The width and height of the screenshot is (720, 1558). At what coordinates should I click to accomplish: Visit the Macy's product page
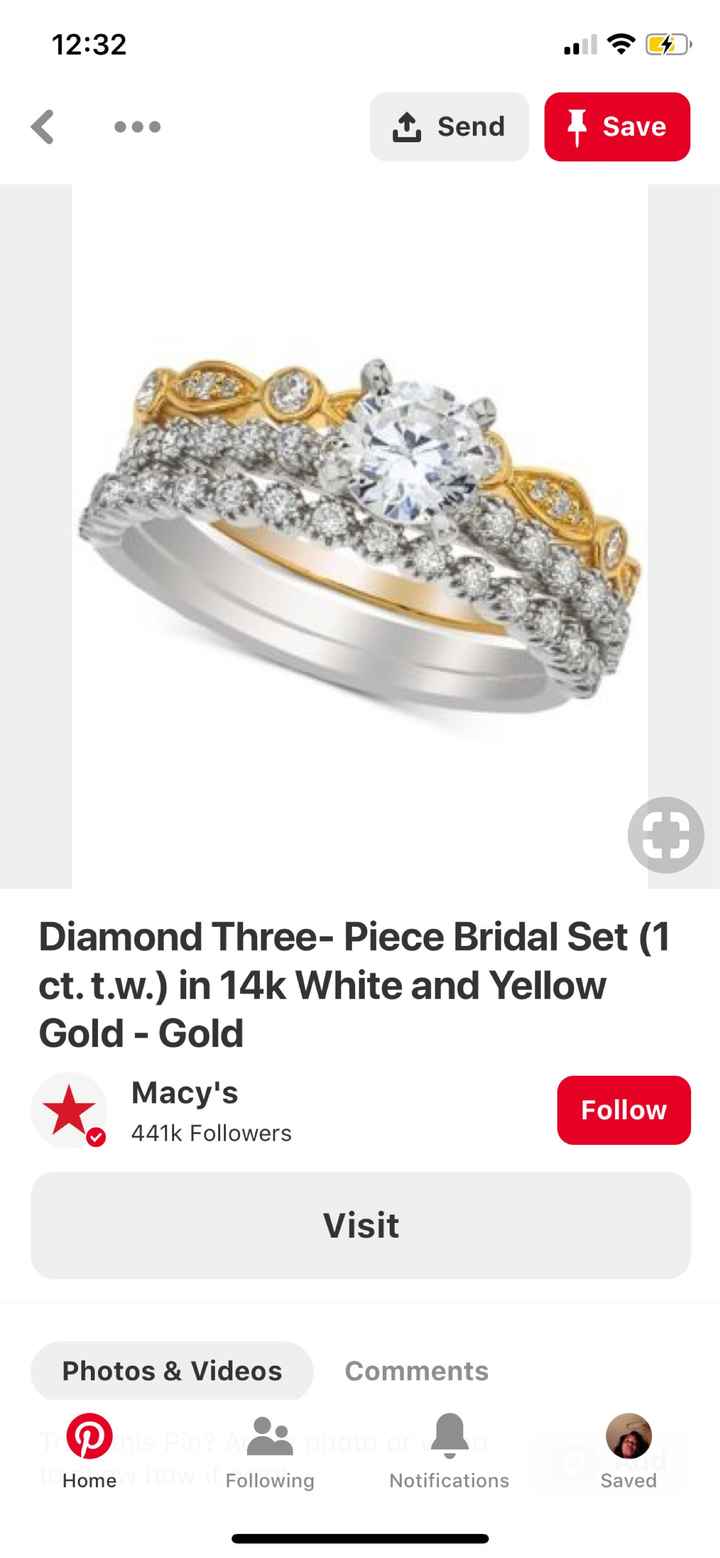tap(360, 1225)
